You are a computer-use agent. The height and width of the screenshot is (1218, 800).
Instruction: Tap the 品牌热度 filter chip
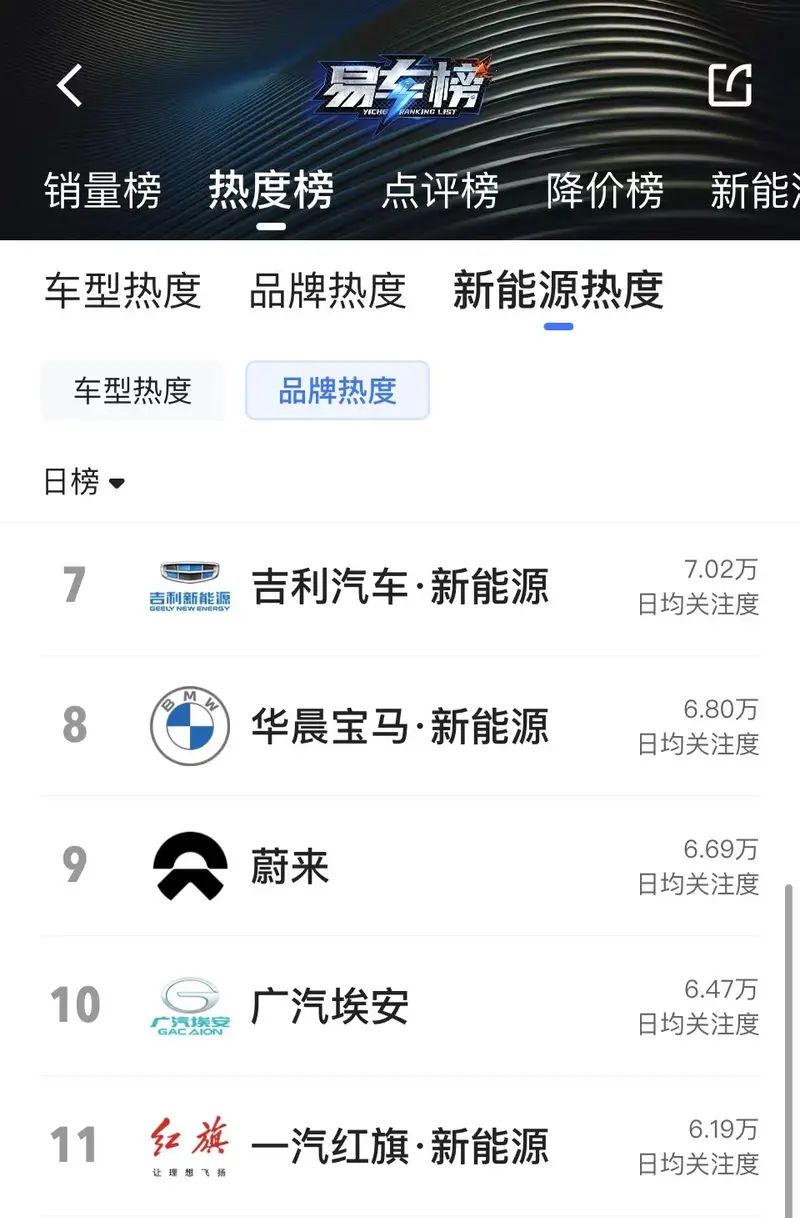(337, 390)
